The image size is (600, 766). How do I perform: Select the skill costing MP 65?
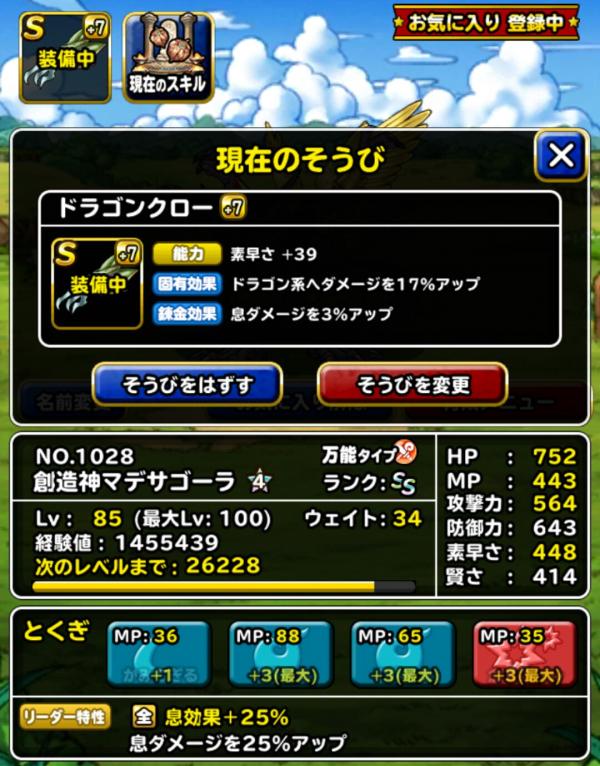pos(402,655)
